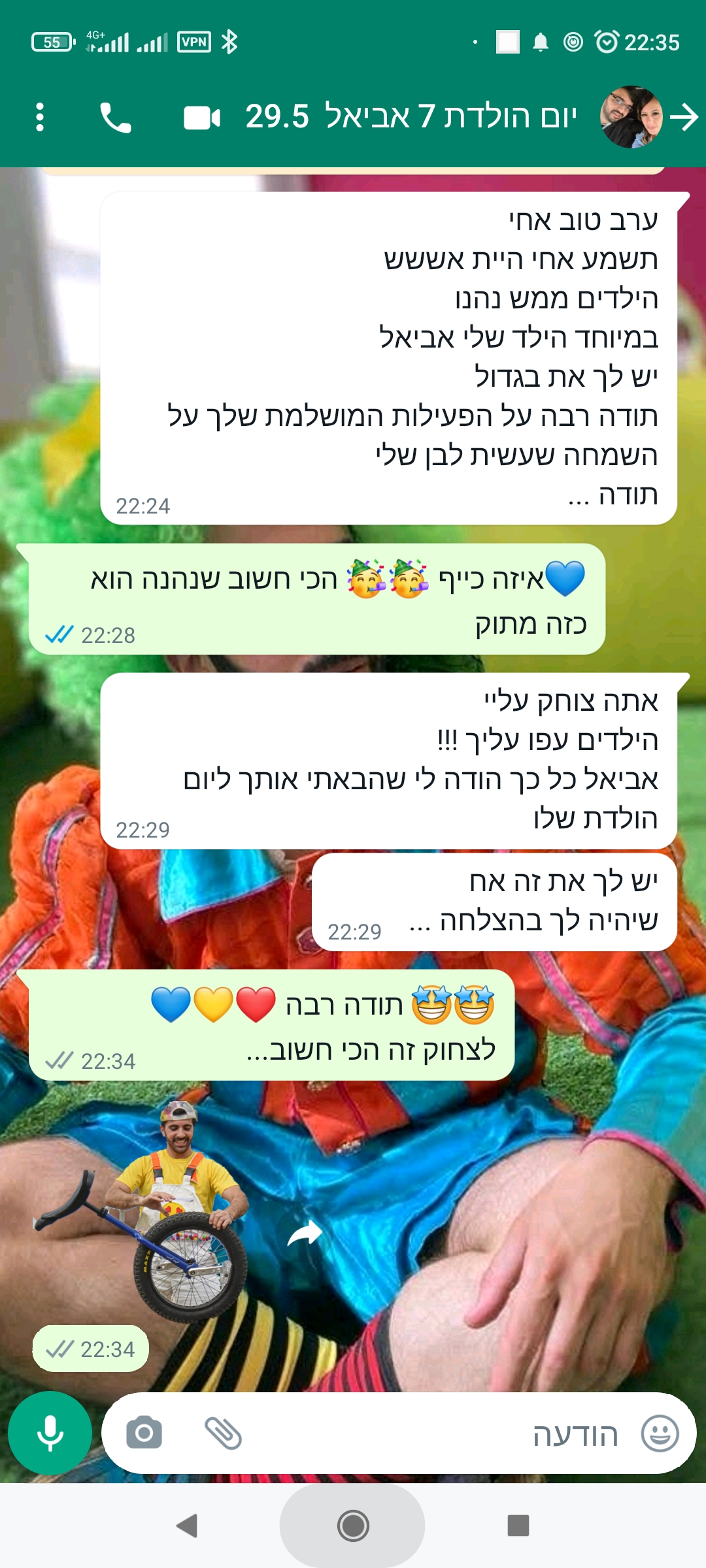Record a voice message with the microphone
Image resolution: width=706 pixels, height=1568 pixels.
click(50, 1433)
